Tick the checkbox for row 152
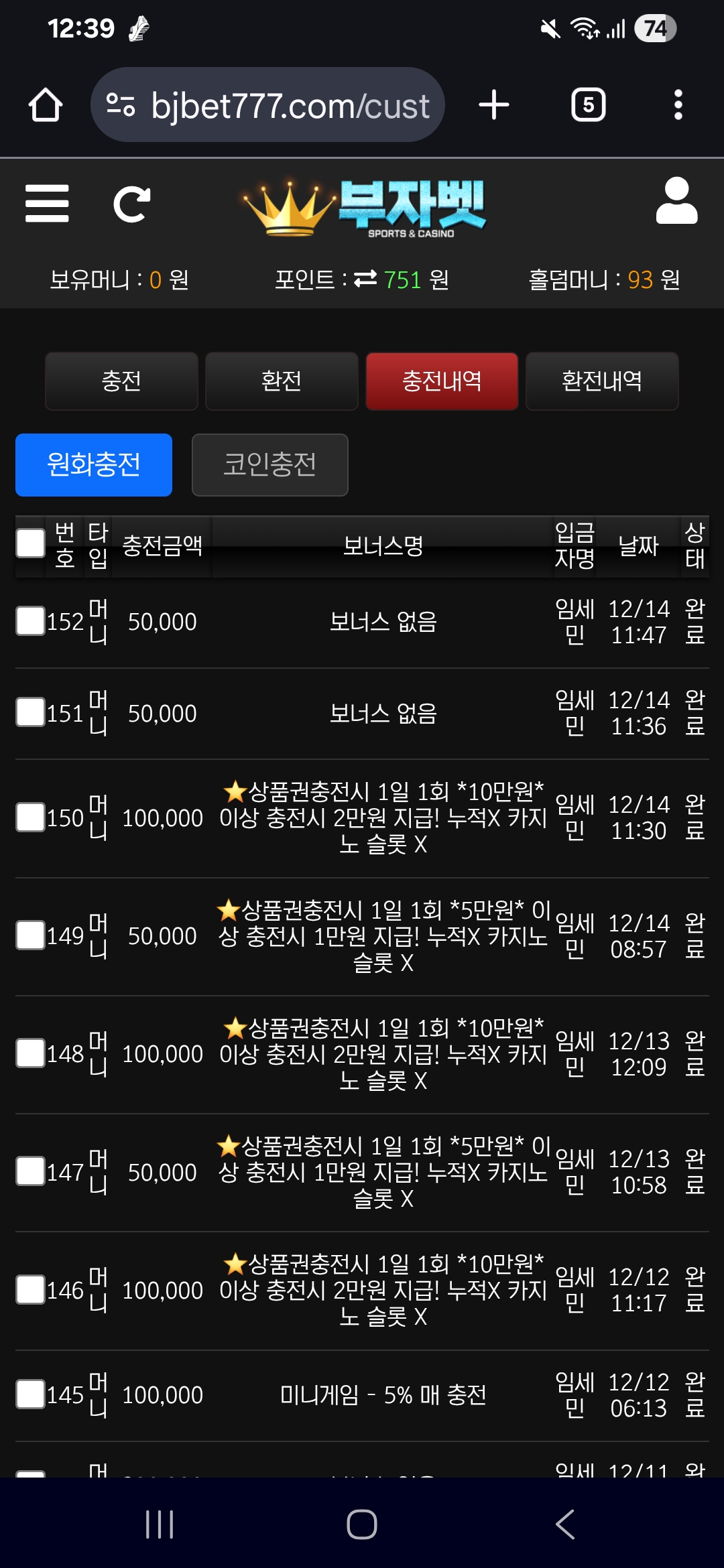724x1568 pixels. (31, 621)
